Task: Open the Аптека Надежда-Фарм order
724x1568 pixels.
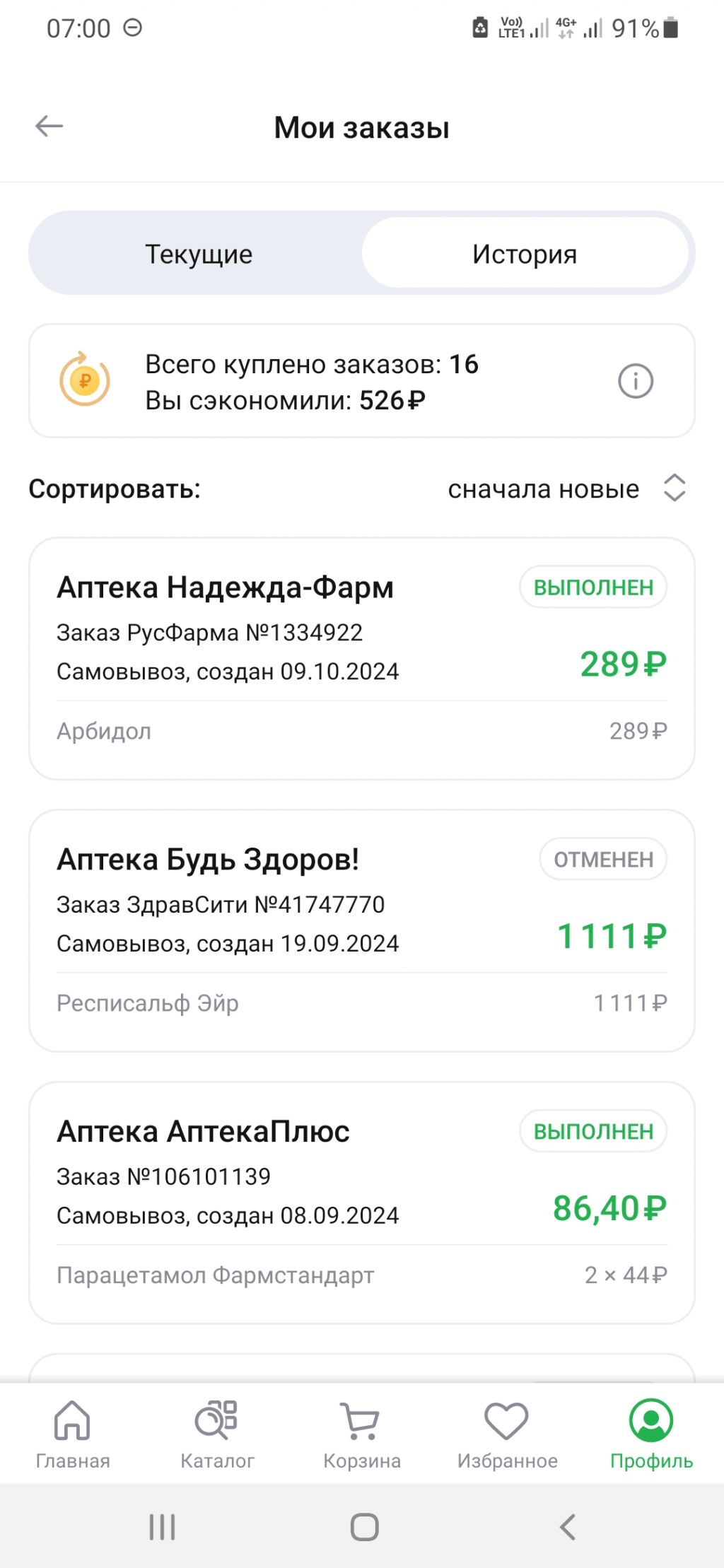Action: (x=361, y=658)
